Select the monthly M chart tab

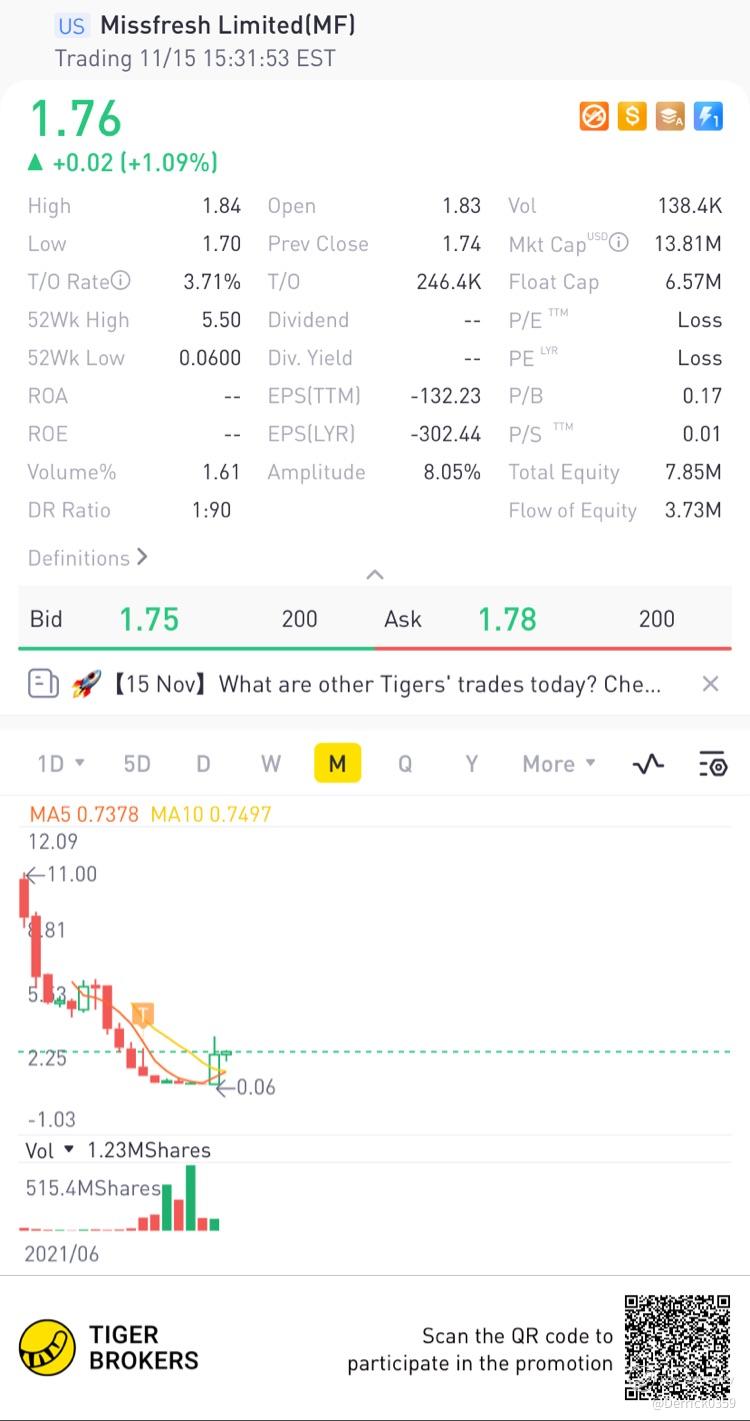(x=337, y=764)
